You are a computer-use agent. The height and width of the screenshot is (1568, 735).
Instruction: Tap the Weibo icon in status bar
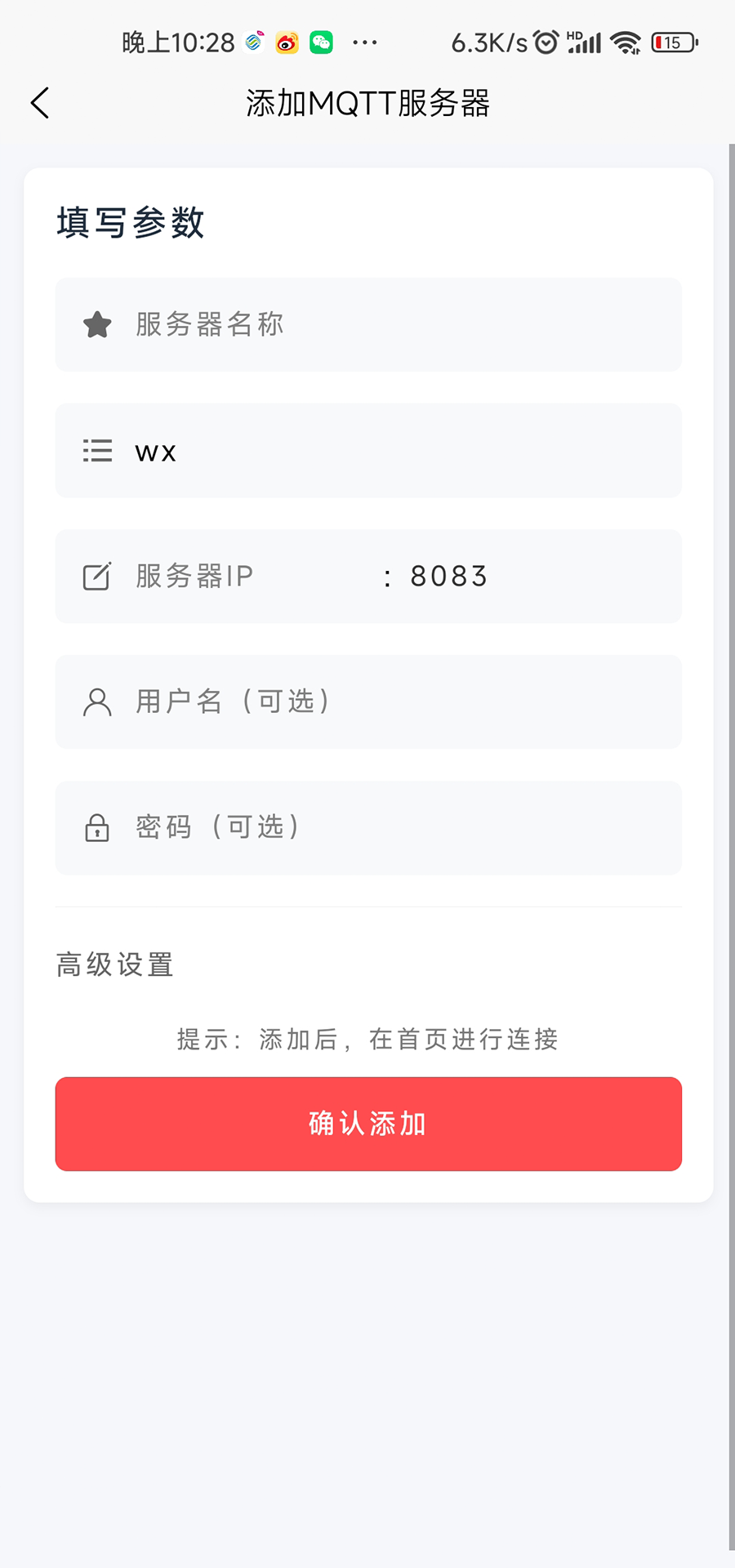click(287, 42)
